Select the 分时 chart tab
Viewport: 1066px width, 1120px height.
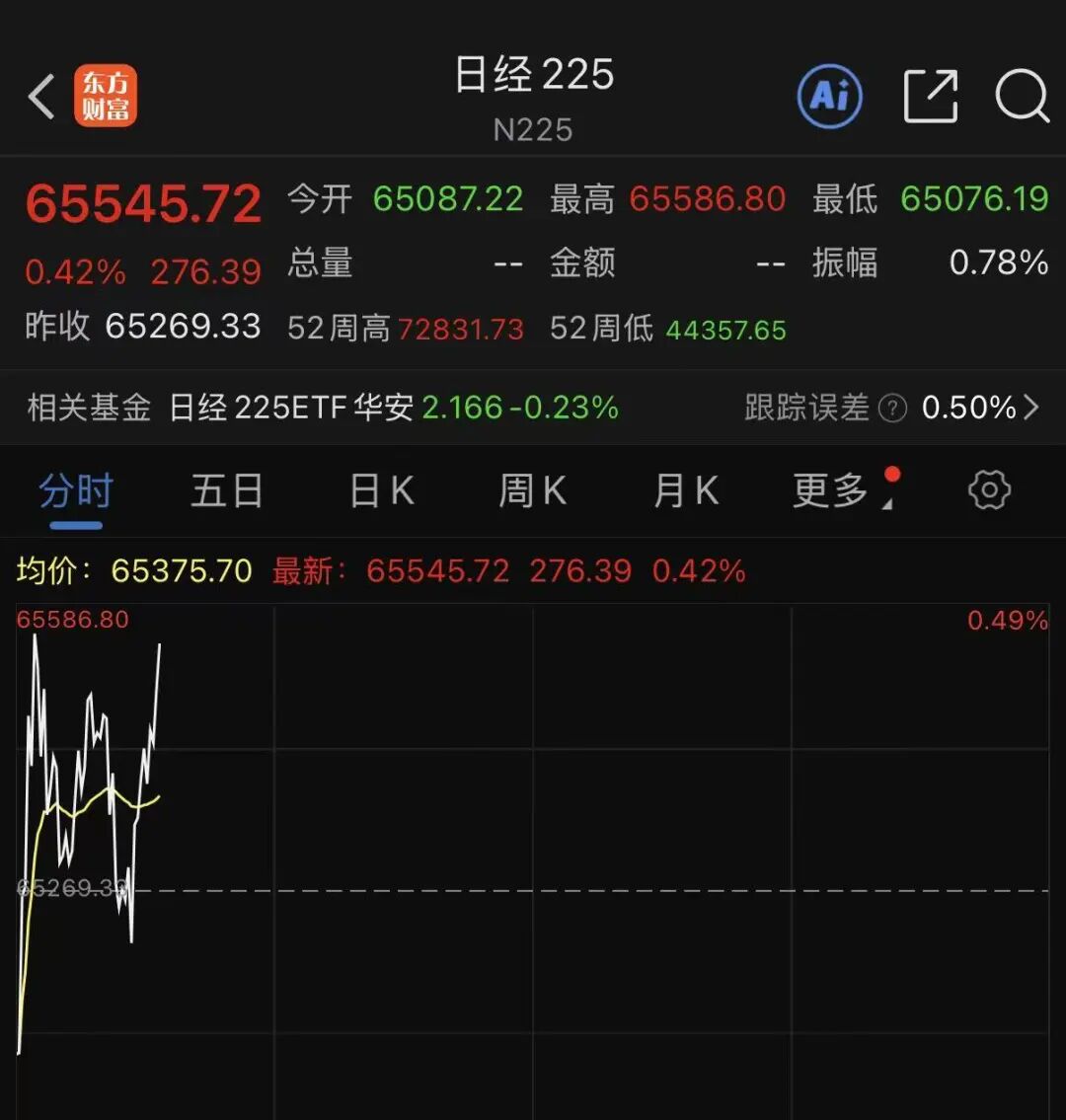point(76,491)
